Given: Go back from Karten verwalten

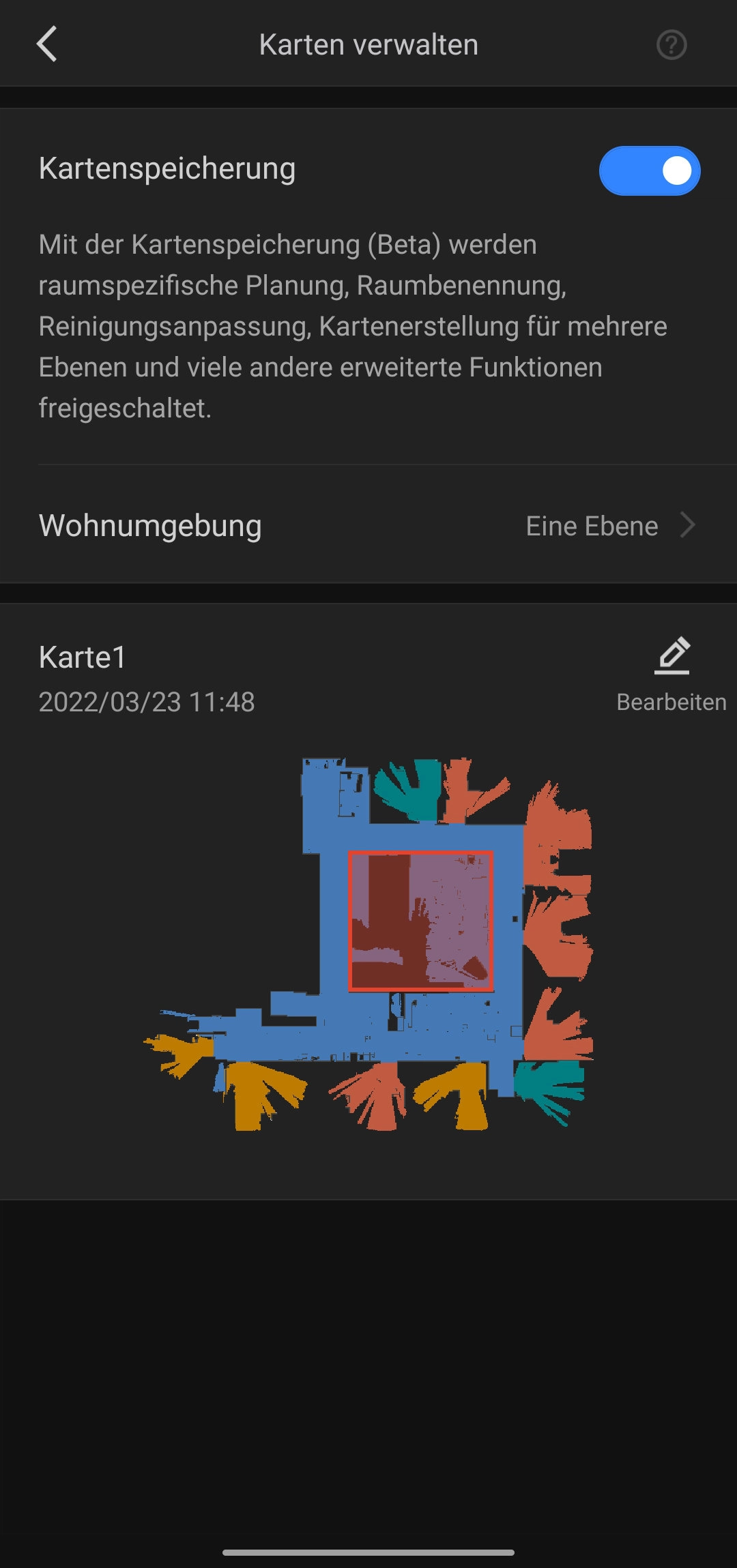Looking at the screenshot, I should 46,45.
